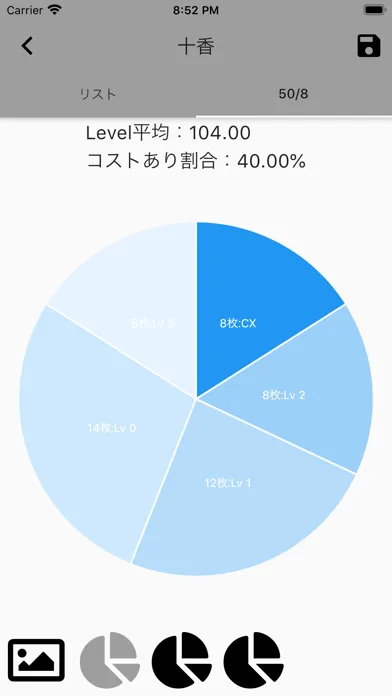Image resolution: width=392 pixels, height=696 pixels.
Task: Tap the gray pie chart icon
Action: coord(109,660)
